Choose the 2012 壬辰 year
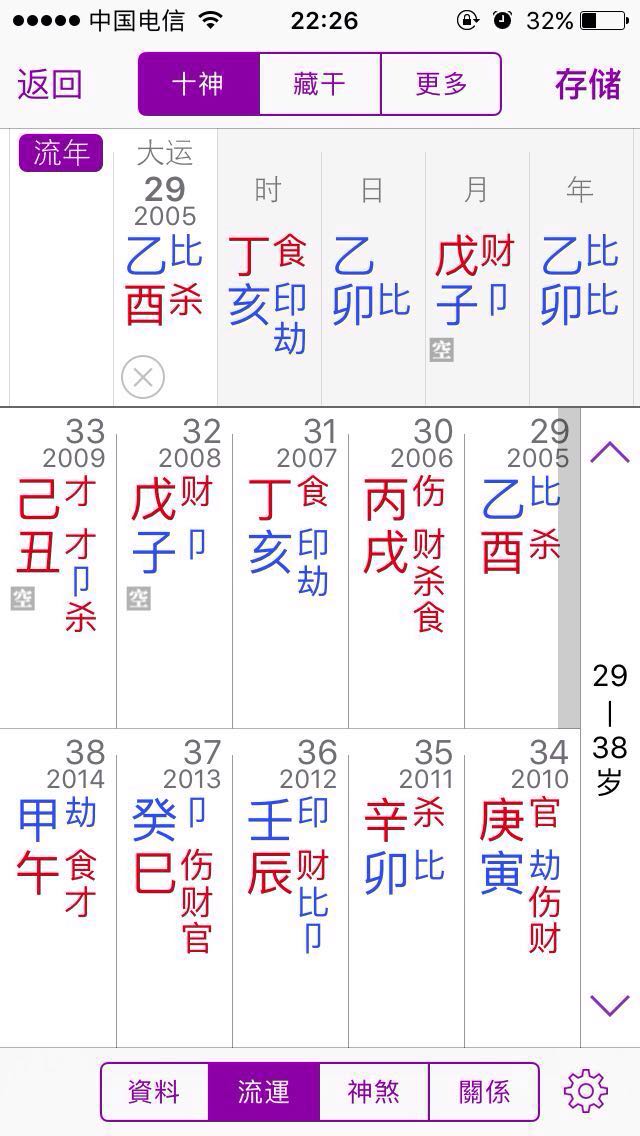 pyautogui.click(x=291, y=888)
